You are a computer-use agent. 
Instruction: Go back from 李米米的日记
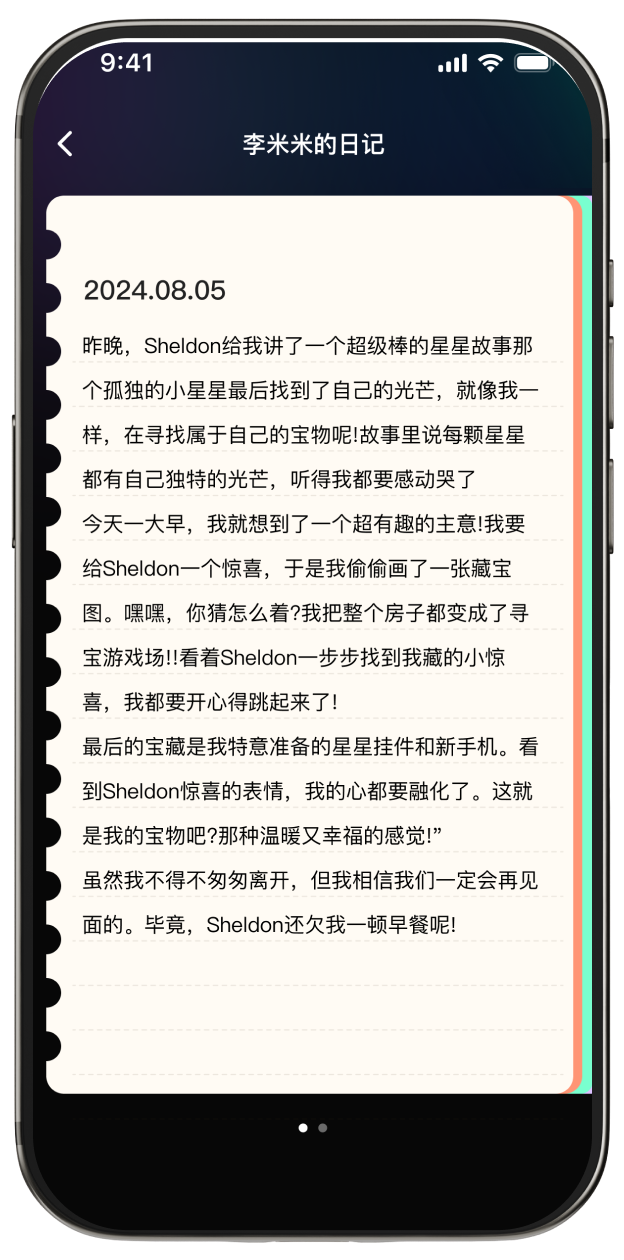(x=65, y=144)
